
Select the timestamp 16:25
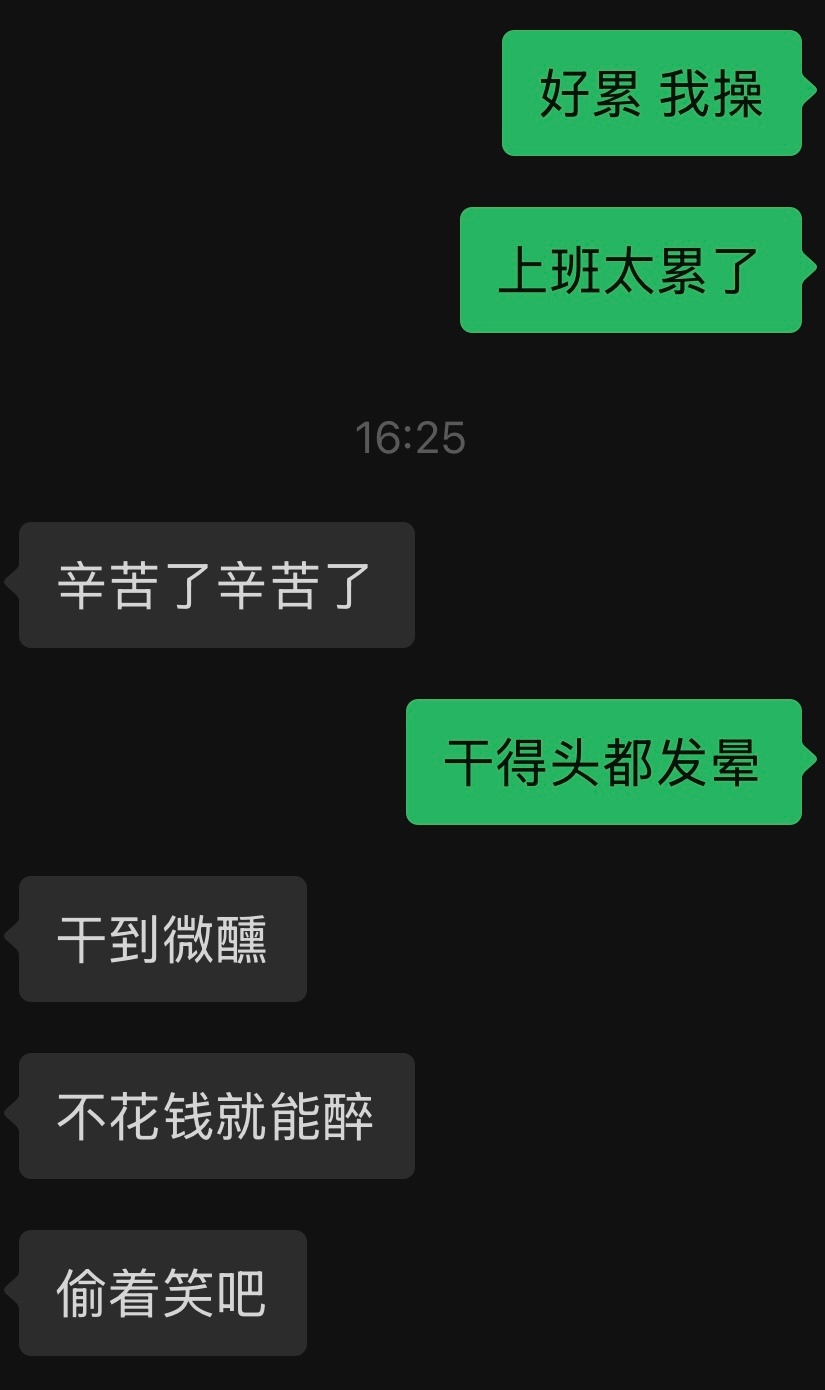(412, 437)
